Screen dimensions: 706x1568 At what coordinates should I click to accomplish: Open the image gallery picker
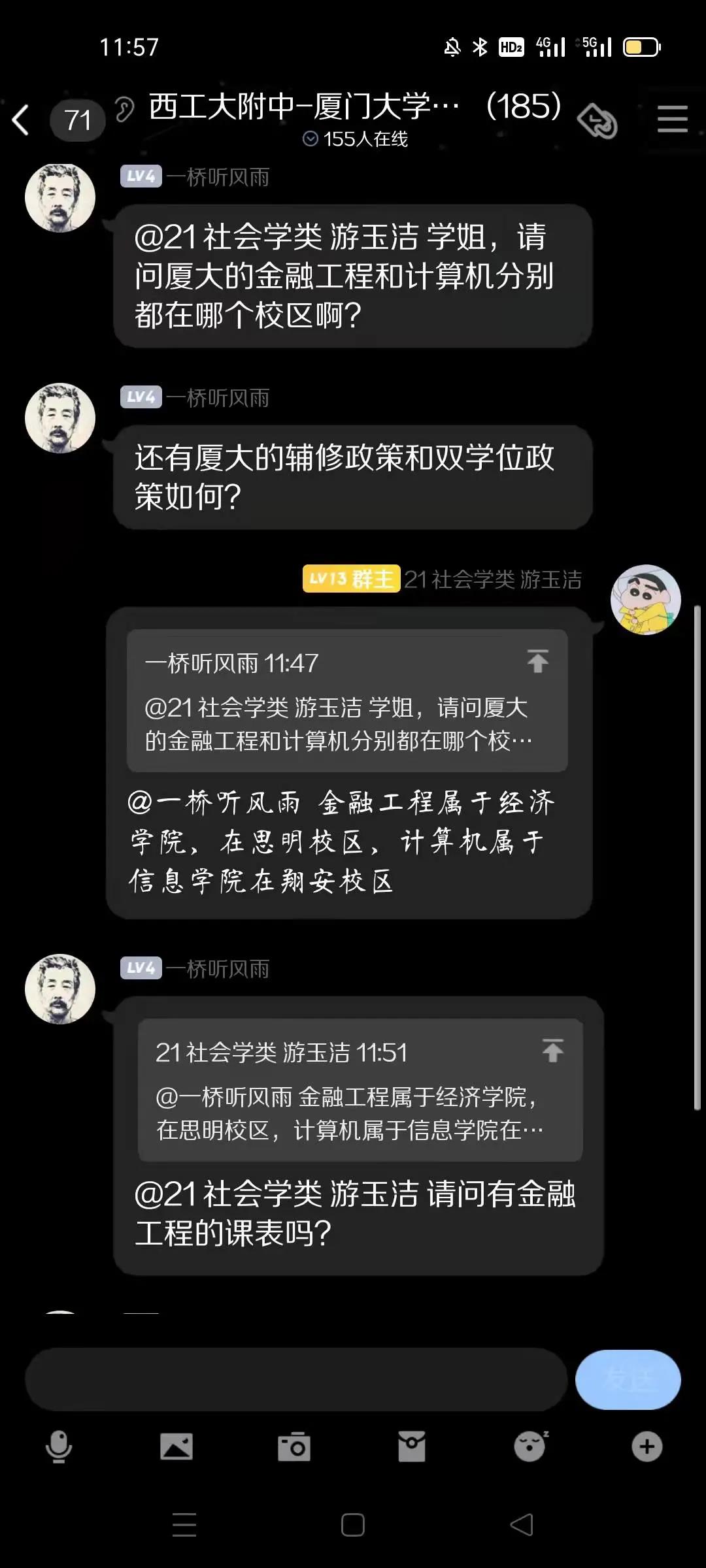pos(176,1446)
